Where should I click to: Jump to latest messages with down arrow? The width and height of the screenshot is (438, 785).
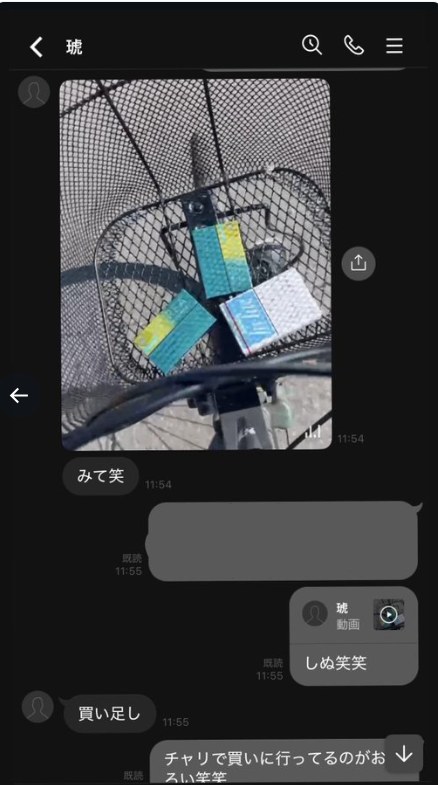[x=404, y=754]
